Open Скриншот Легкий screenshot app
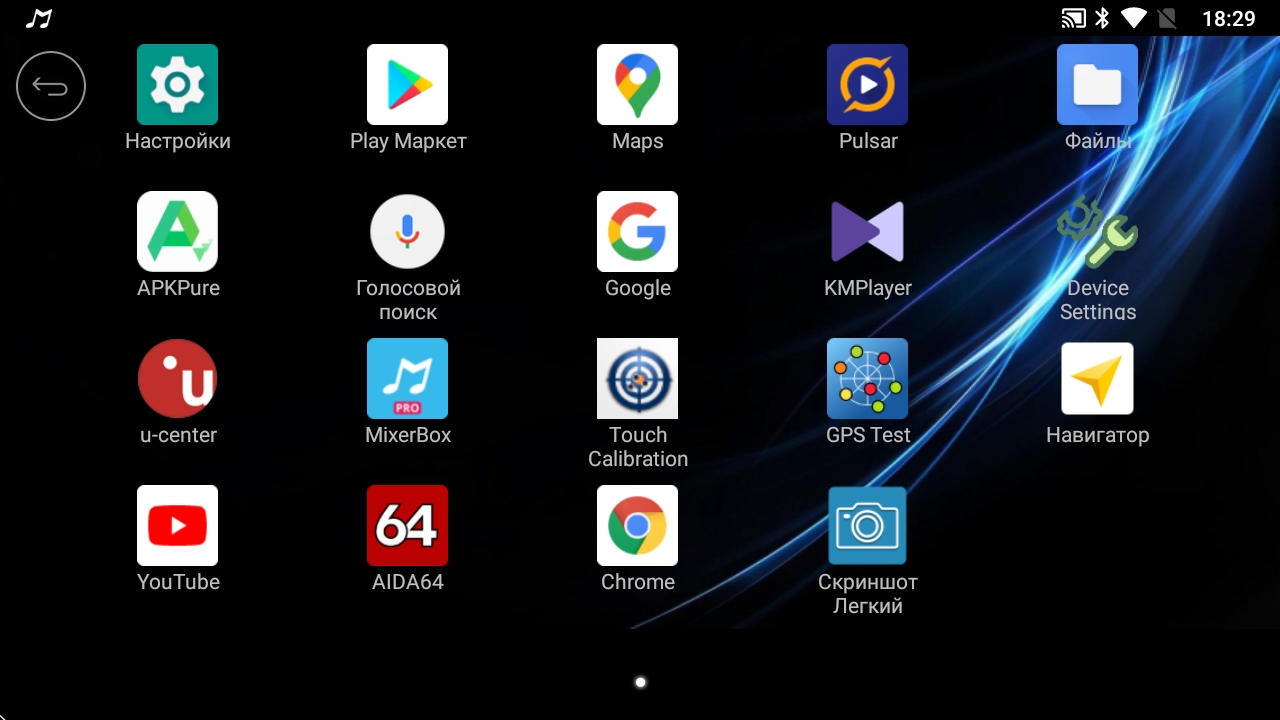The image size is (1280, 720). coord(867,526)
